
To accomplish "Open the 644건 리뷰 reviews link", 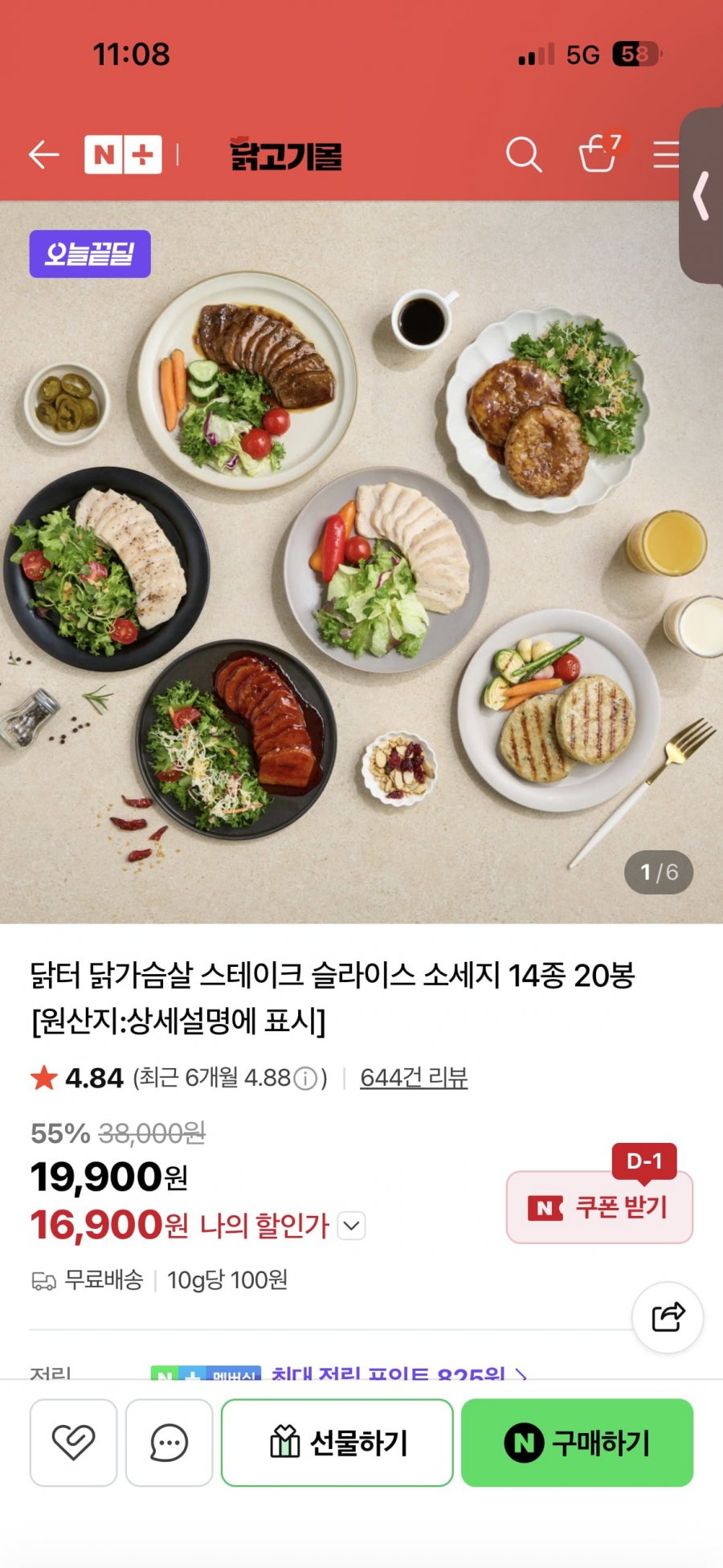I will (x=414, y=1078).
